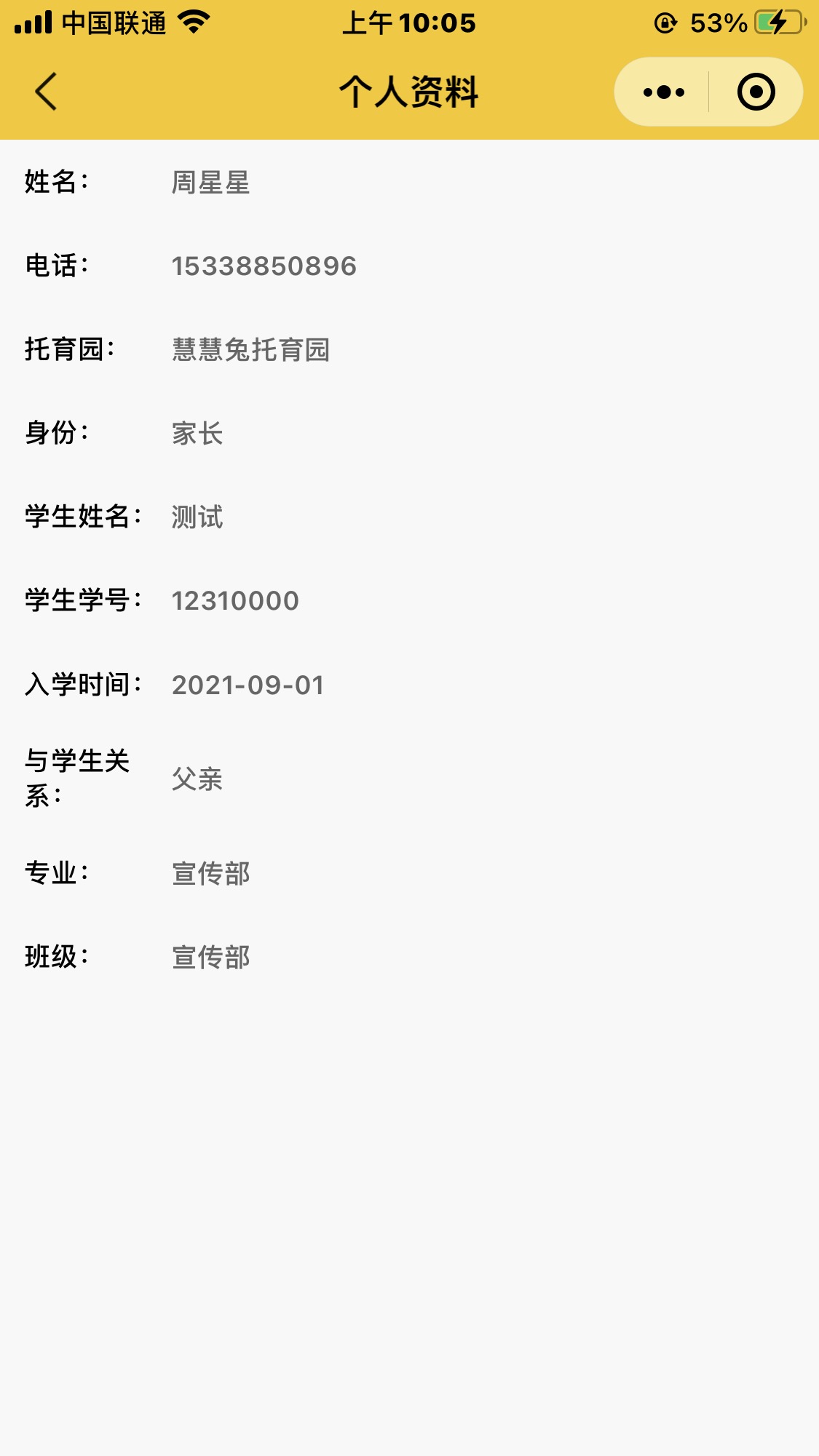819x1456 pixels.
Task: Close the mini program with the circle button
Action: (756, 92)
